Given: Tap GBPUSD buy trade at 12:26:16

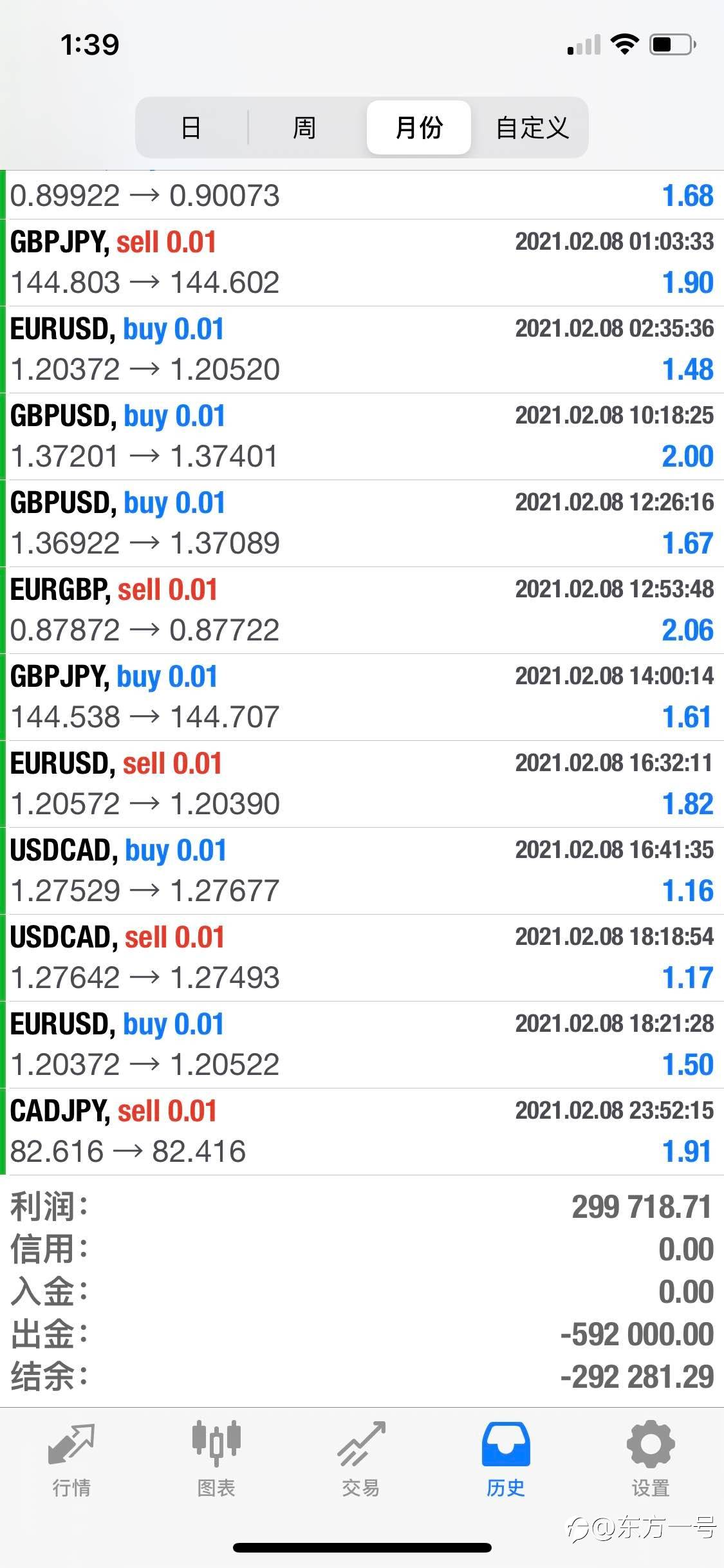Looking at the screenshot, I should pos(362,523).
